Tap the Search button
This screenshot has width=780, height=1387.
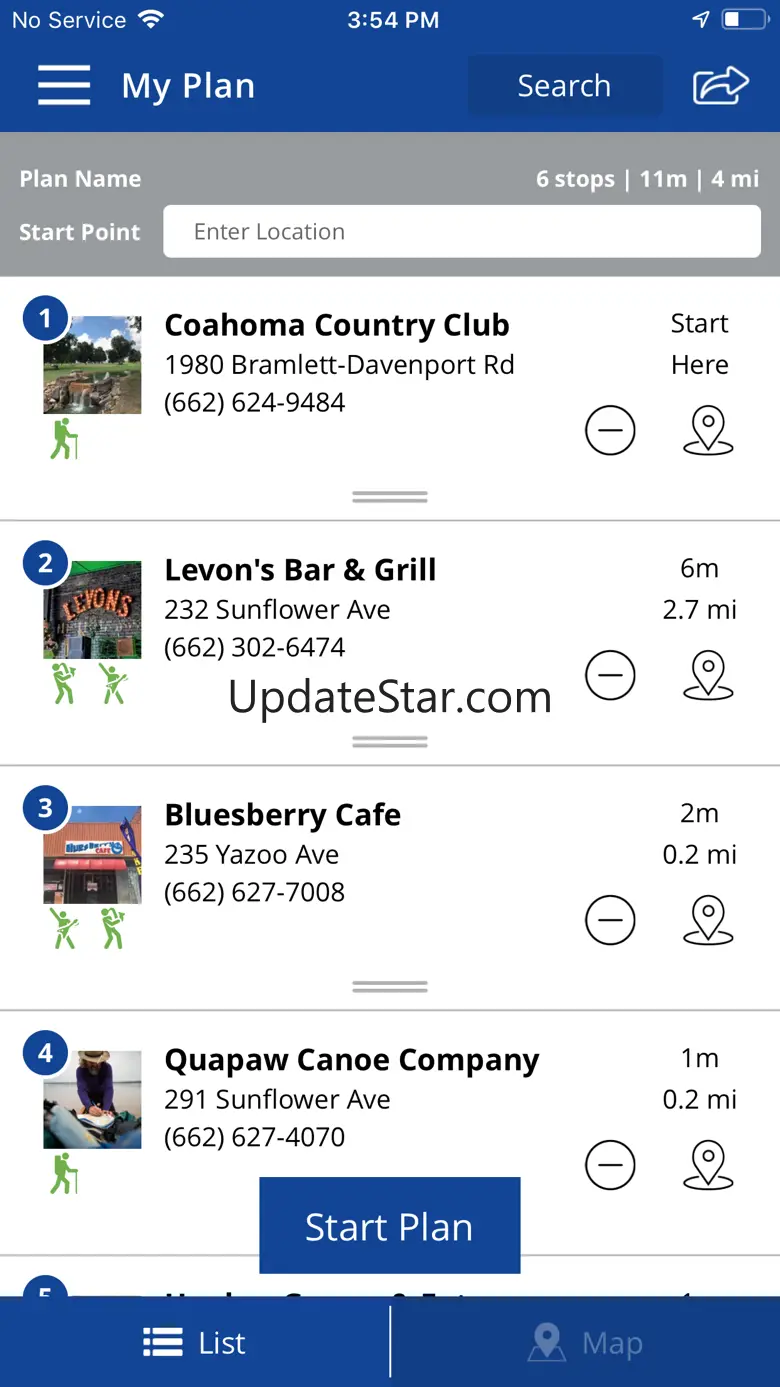564,86
